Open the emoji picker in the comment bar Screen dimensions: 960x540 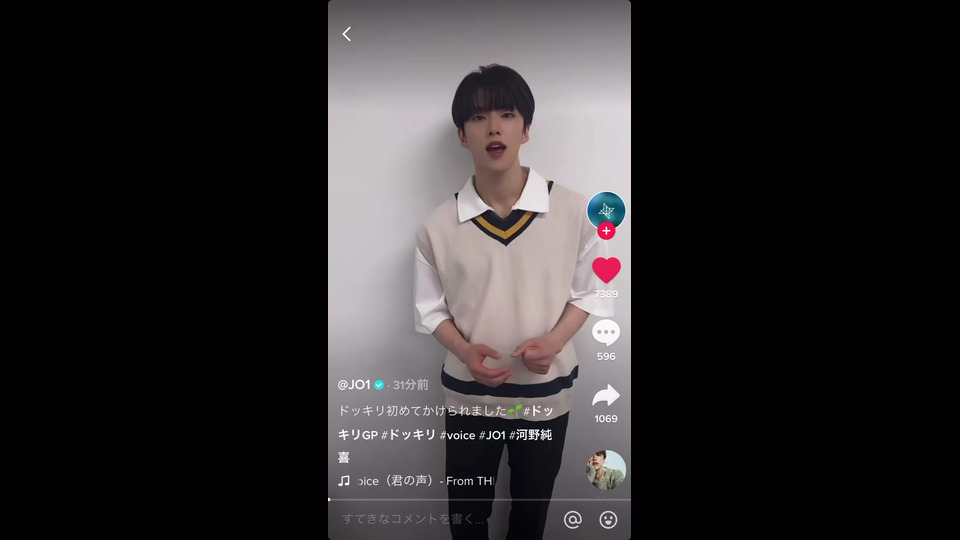[608, 519]
